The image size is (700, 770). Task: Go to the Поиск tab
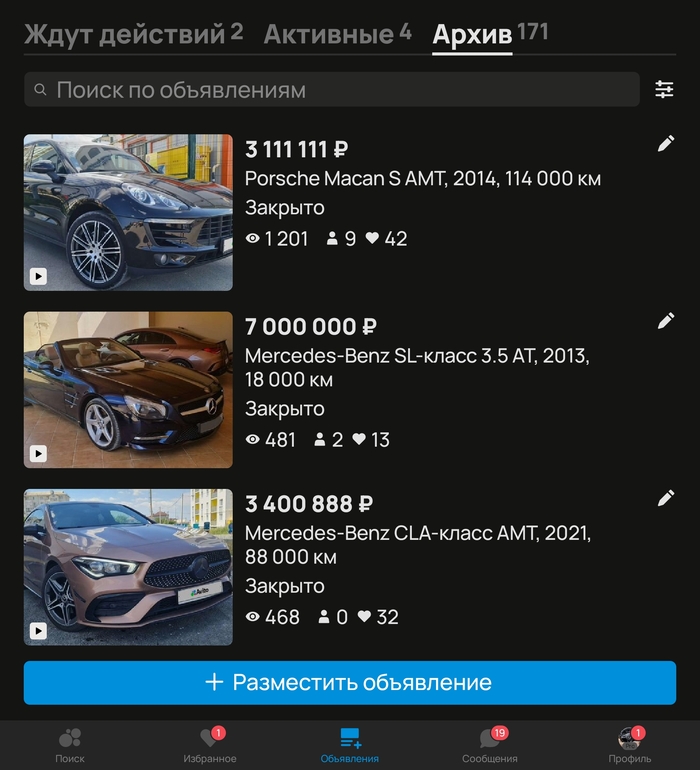point(70,745)
